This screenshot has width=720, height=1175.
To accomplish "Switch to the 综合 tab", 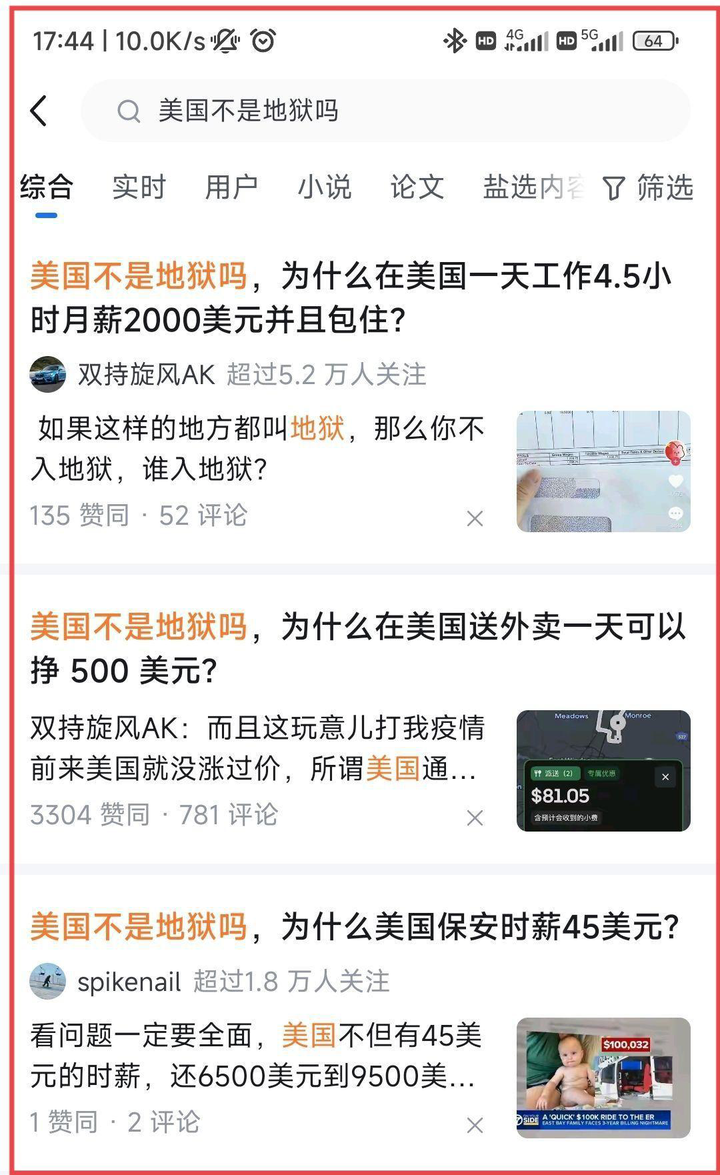I will 46,187.
